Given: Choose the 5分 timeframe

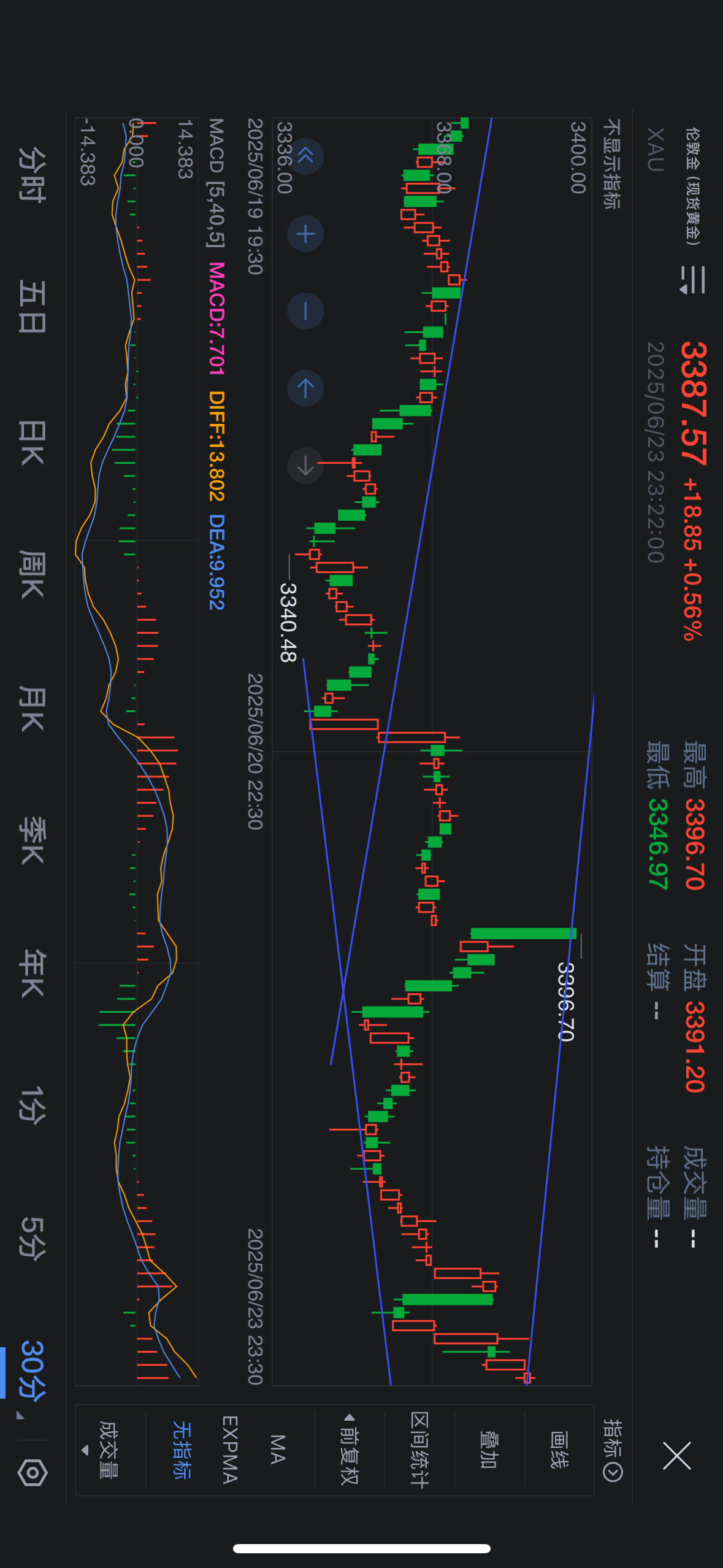Looking at the screenshot, I should (32, 1239).
